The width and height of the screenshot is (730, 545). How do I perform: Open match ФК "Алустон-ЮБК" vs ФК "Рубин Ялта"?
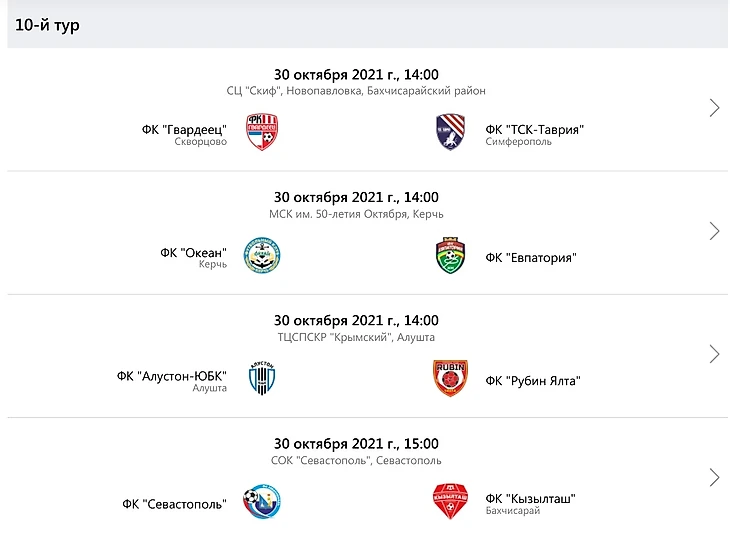pos(714,354)
